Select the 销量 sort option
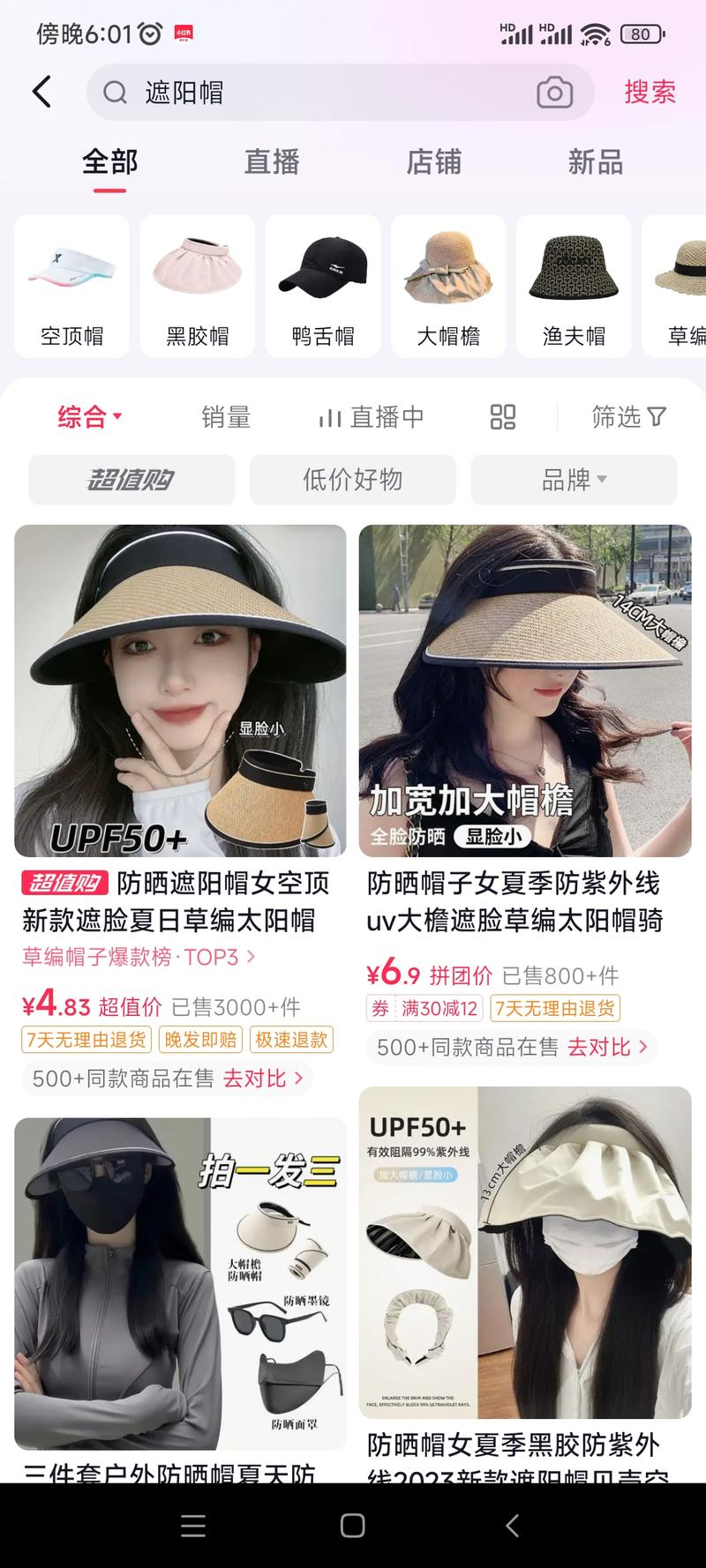Image resolution: width=706 pixels, height=1568 pixels. click(x=227, y=417)
